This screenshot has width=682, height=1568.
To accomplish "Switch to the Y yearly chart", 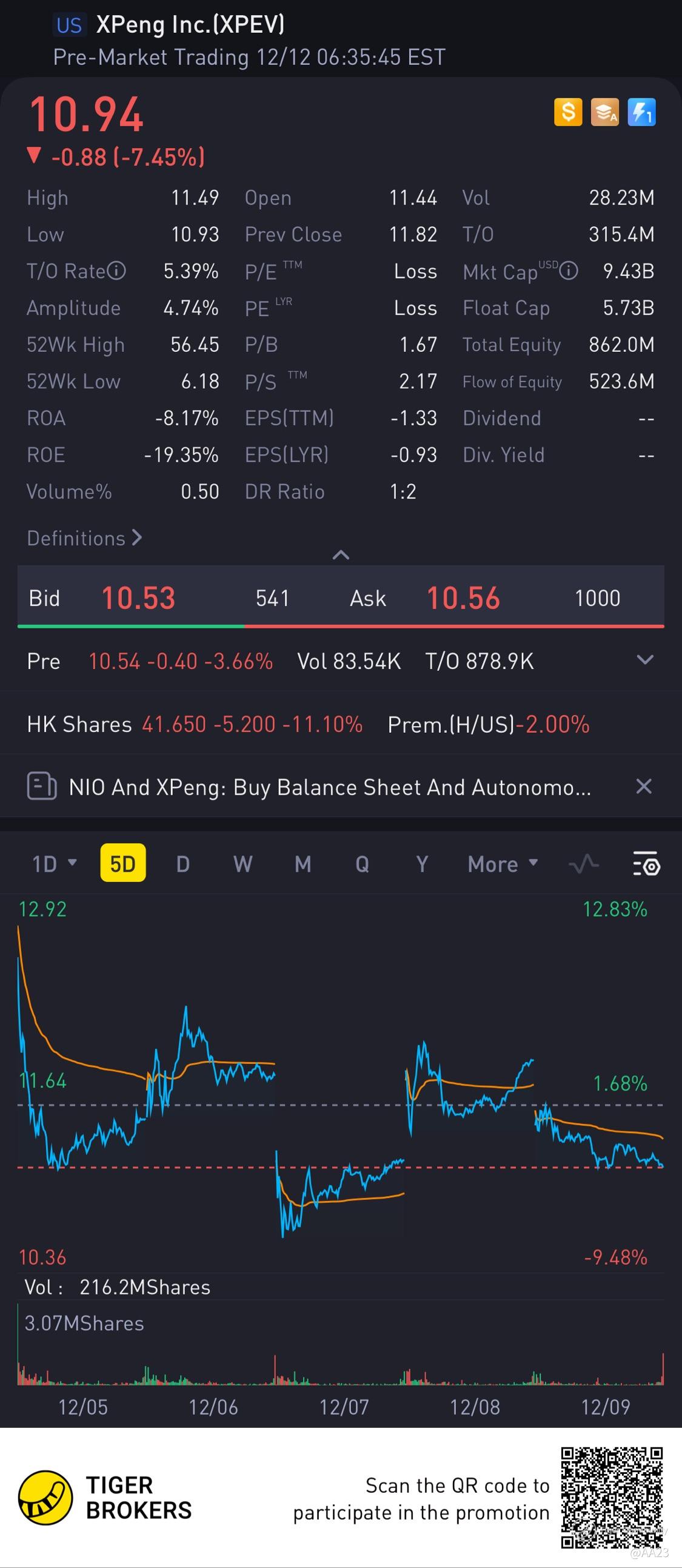I will pos(421,863).
